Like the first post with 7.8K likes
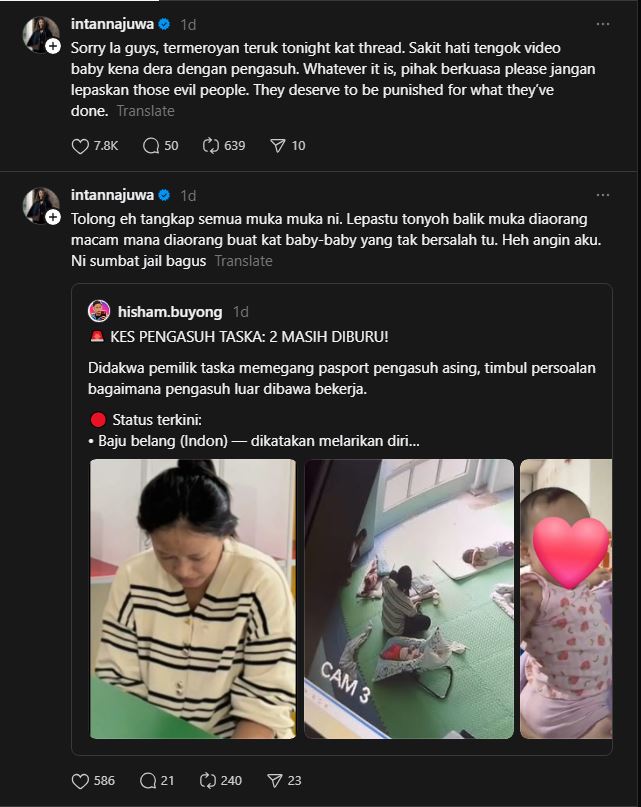Image resolution: width=641 pixels, height=807 pixels. (82, 146)
